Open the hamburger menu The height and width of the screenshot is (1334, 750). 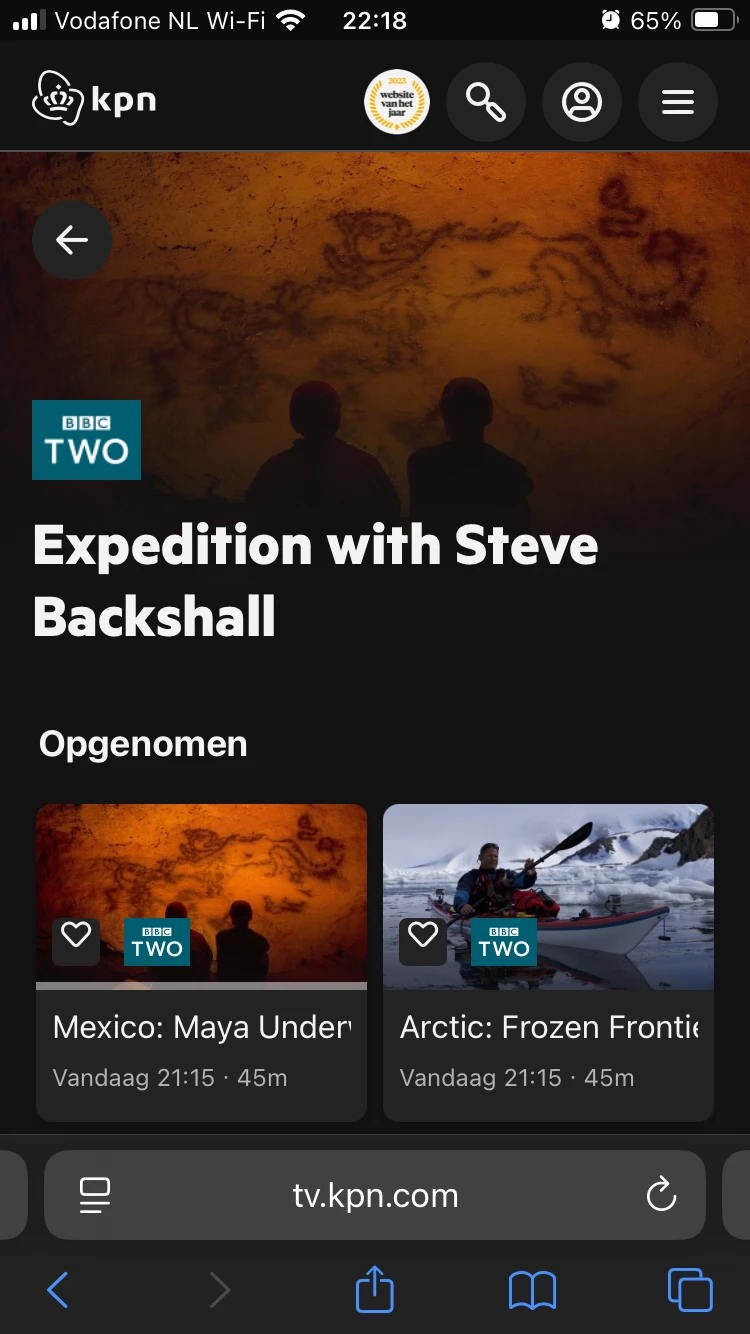pyautogui.click(x=678, y=101)
